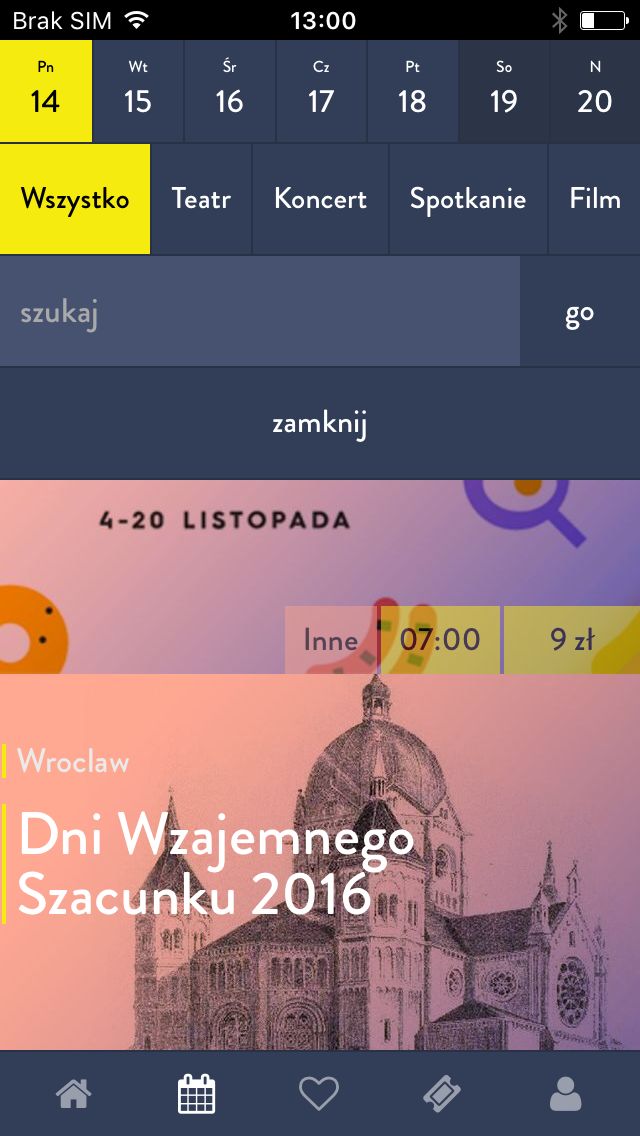This screenshot has width=640, height=1136.
Task: Open the user profile tab
Action: click(x=566, y=1094)
